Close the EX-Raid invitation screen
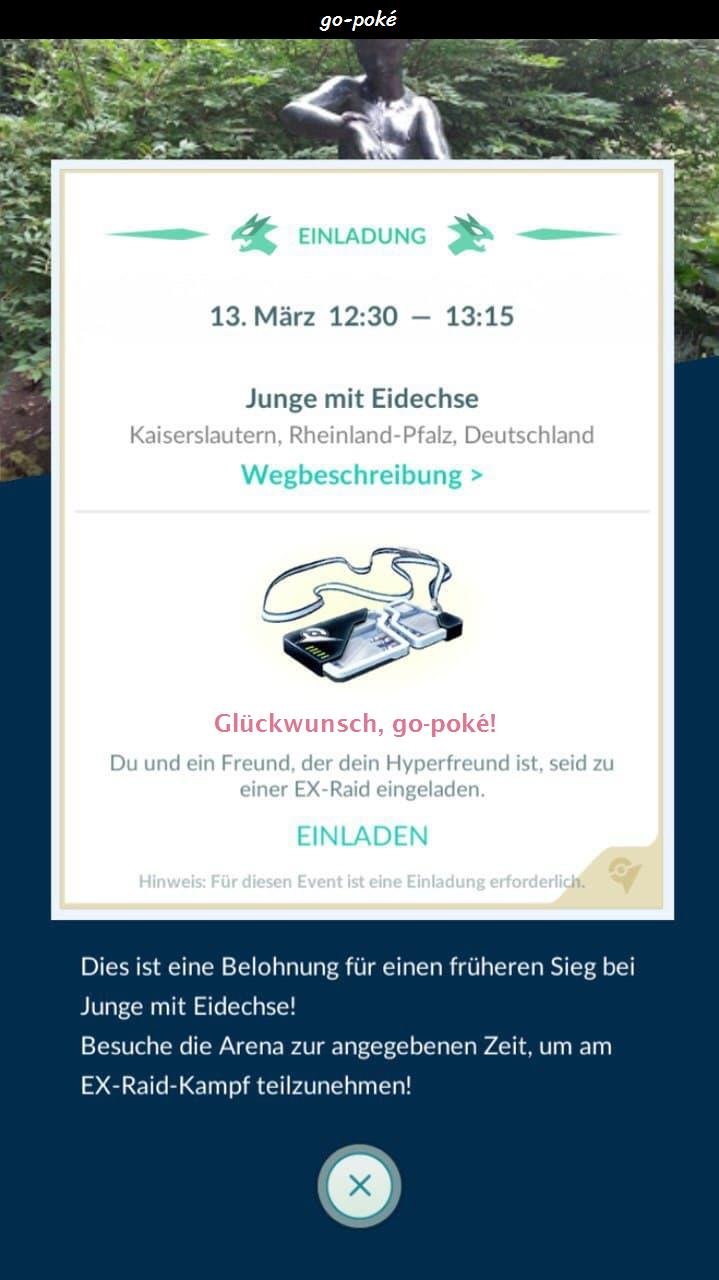719x1280 pixels. pos(360,1186)
